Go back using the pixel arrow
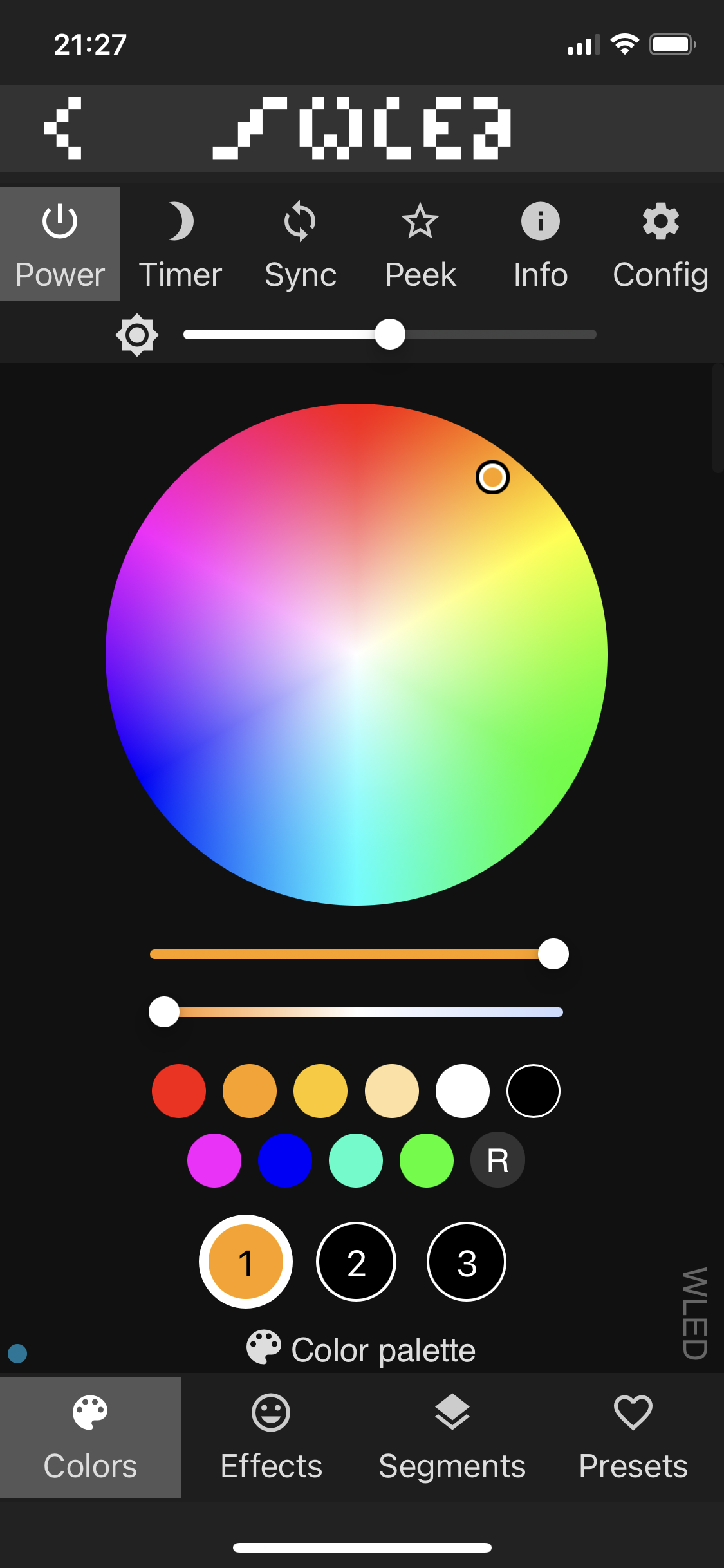 pos(62,128)
